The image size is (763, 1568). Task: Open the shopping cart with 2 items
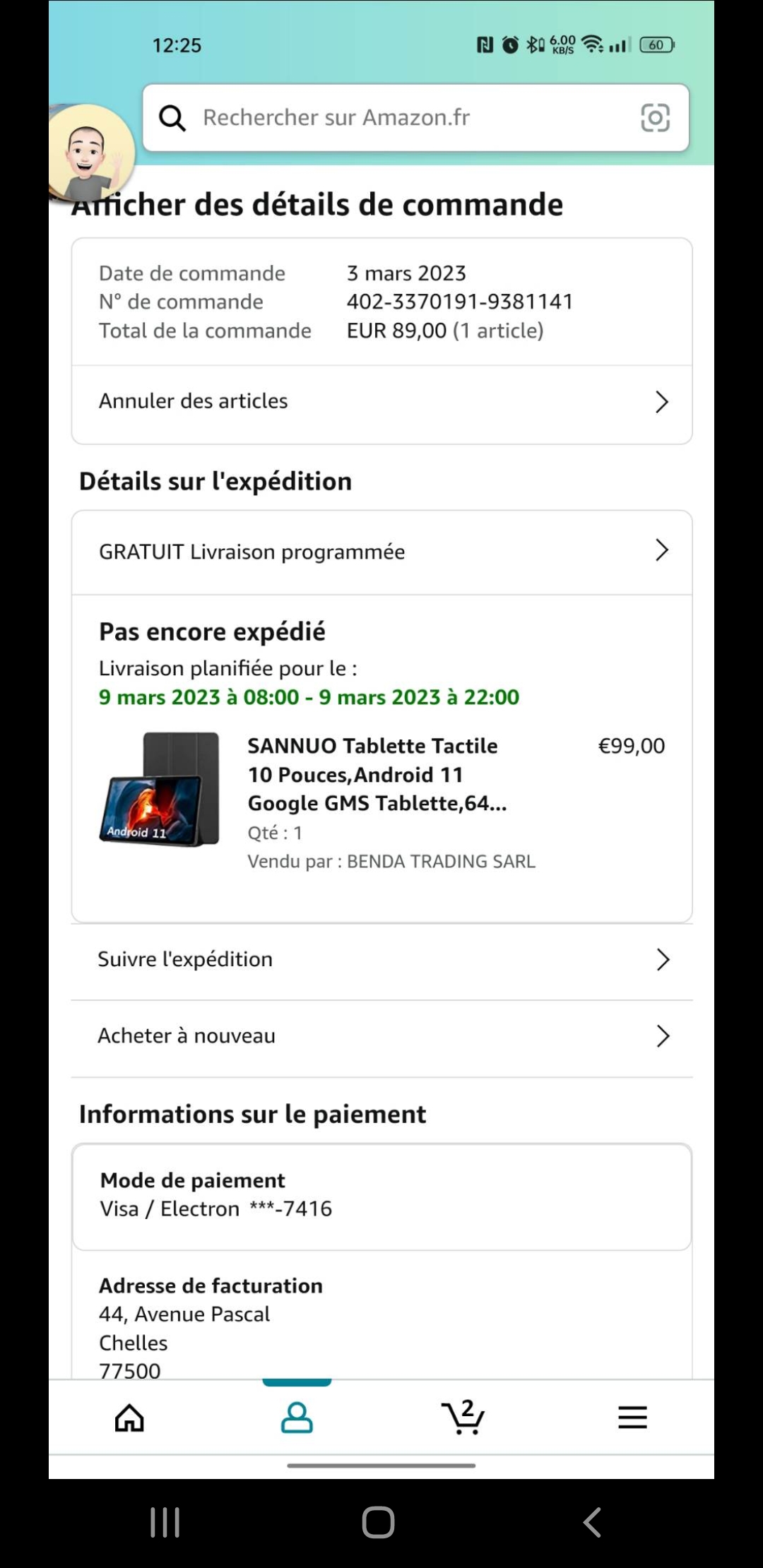463,1417
